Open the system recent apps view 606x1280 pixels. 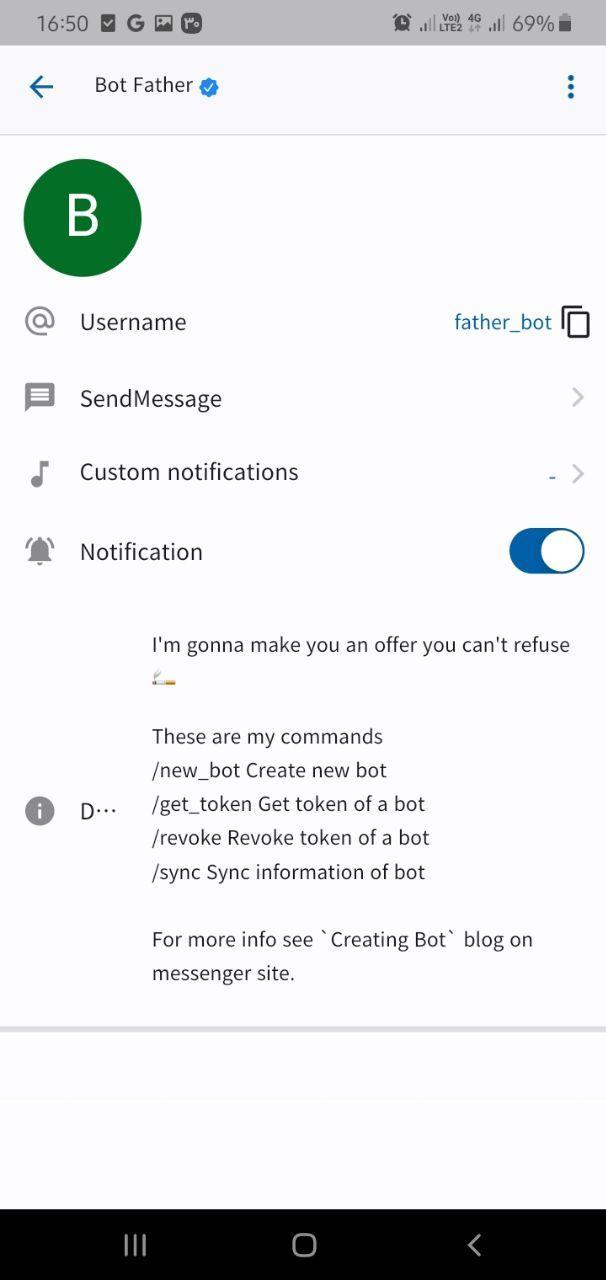(x=135, y=1244)
